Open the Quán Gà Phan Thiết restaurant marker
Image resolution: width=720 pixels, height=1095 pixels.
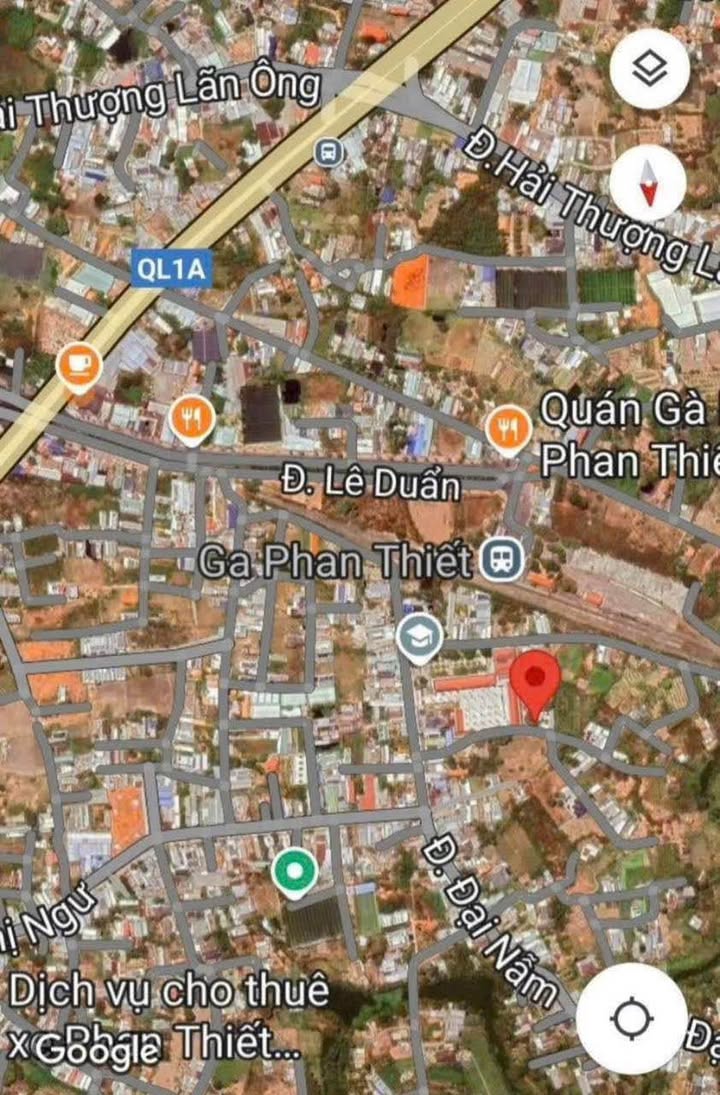pos(509,429)
